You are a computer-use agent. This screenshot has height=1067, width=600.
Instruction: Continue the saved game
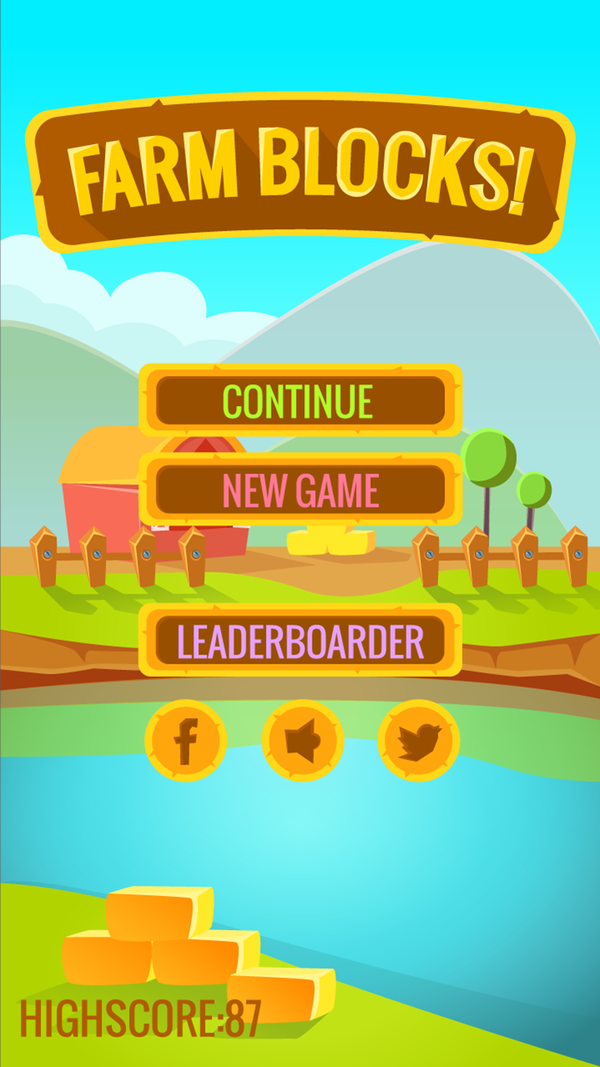[x=299, y=401]
